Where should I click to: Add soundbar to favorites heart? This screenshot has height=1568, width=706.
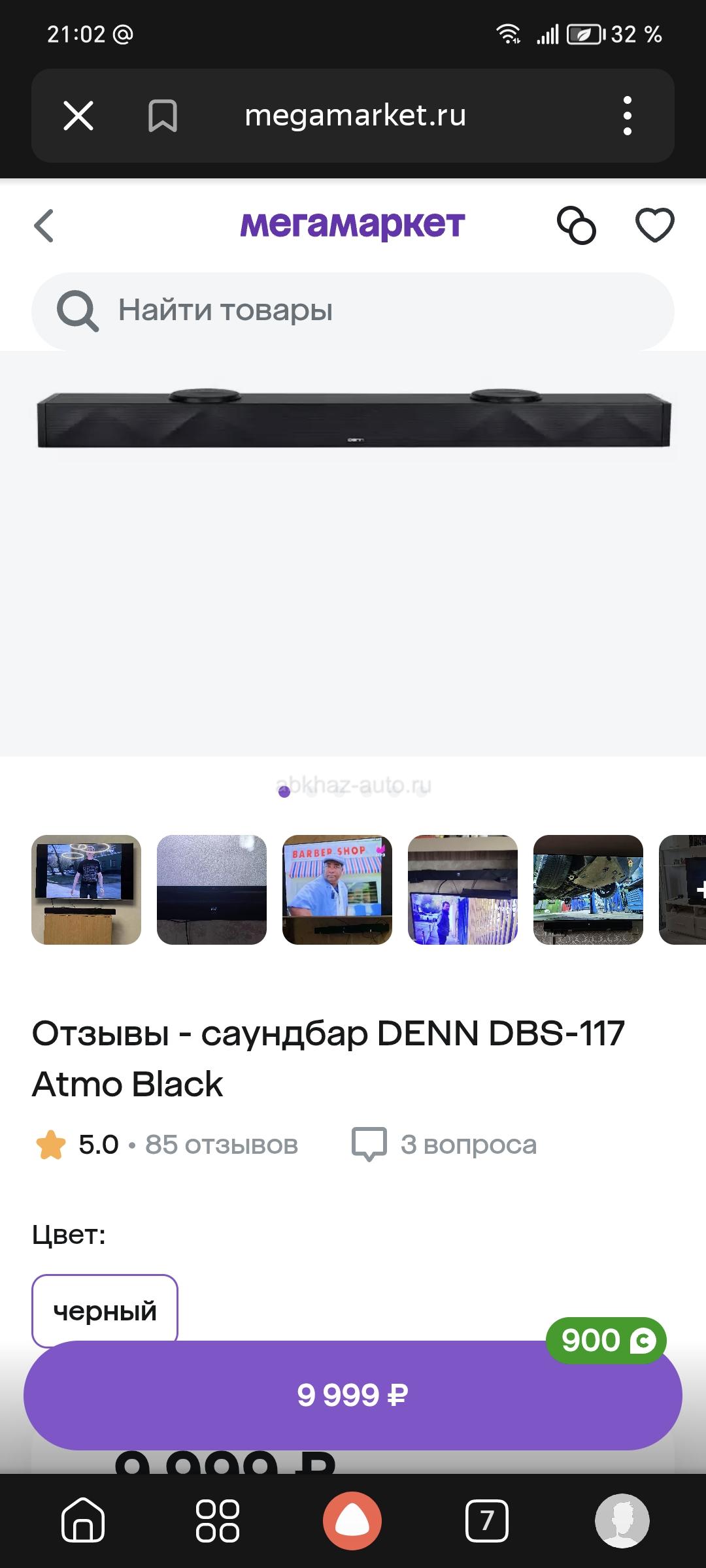654,225
